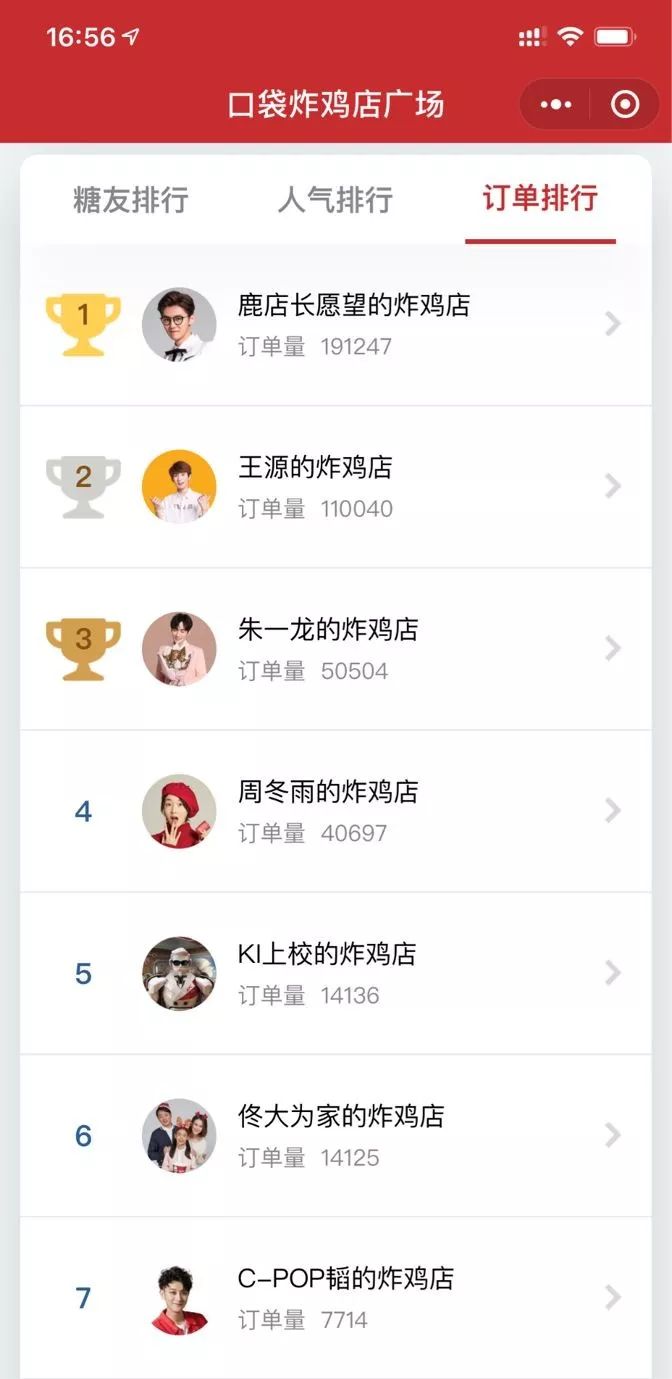This screenshot has height=1379, width=672.
Task: Open 鹿店长愿望的炸鸡店
Action: tap(354, 324)
